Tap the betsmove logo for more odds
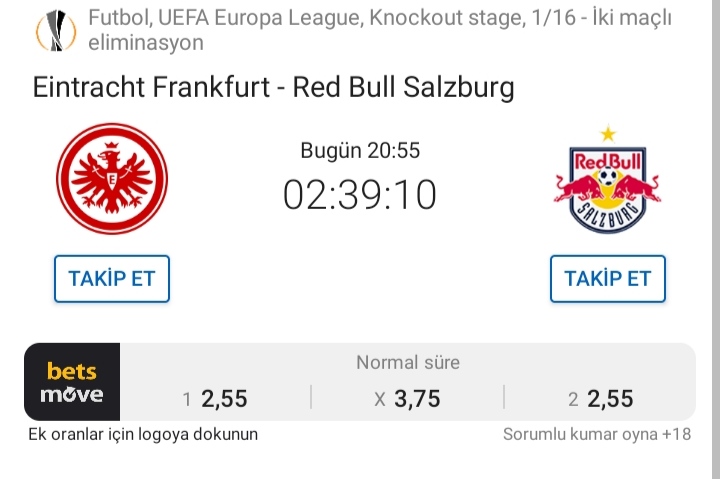Screen dimensions: 720x479 tap(72, 382)
